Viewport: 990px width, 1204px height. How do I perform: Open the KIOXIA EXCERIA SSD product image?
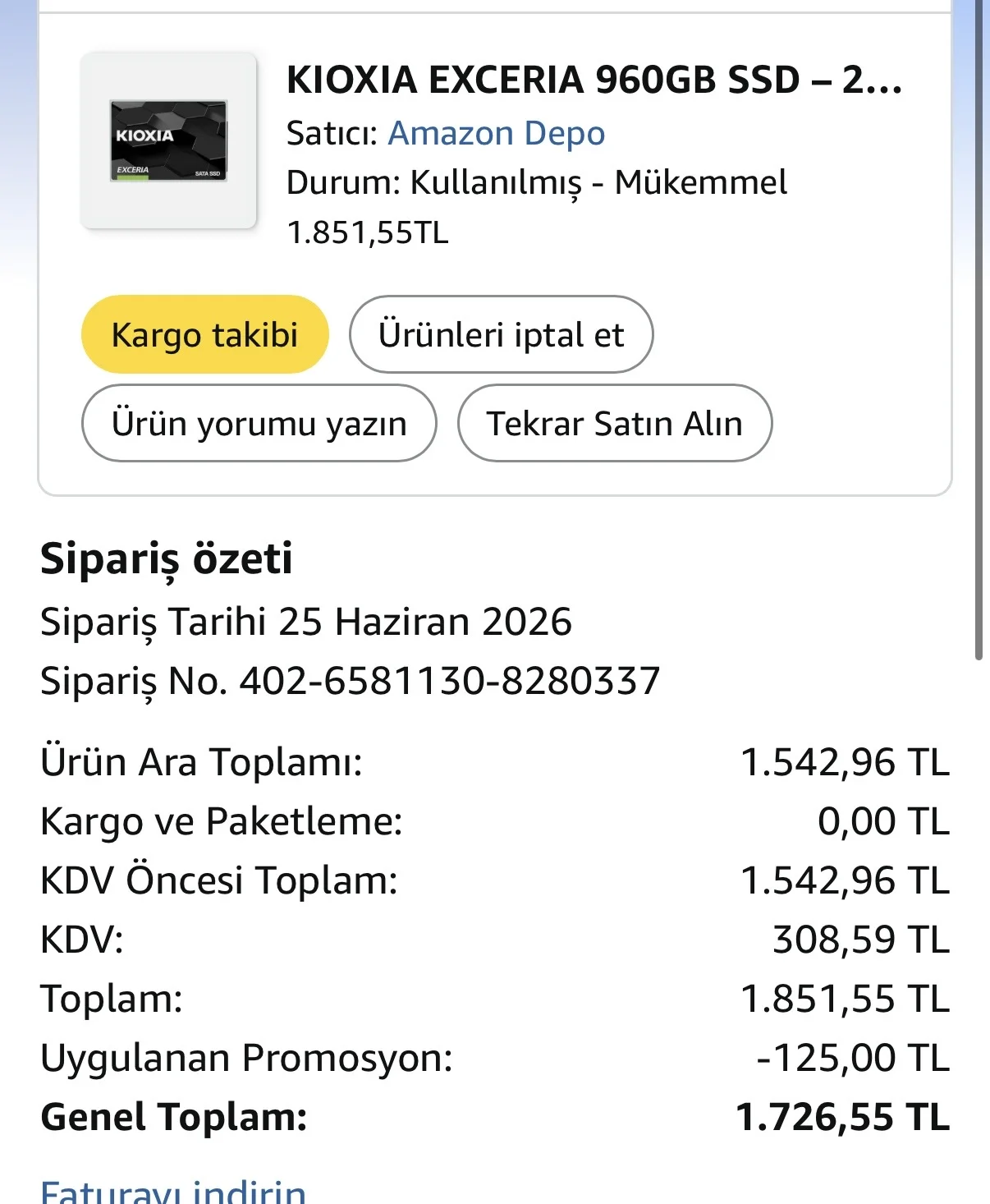pos(168,140)
